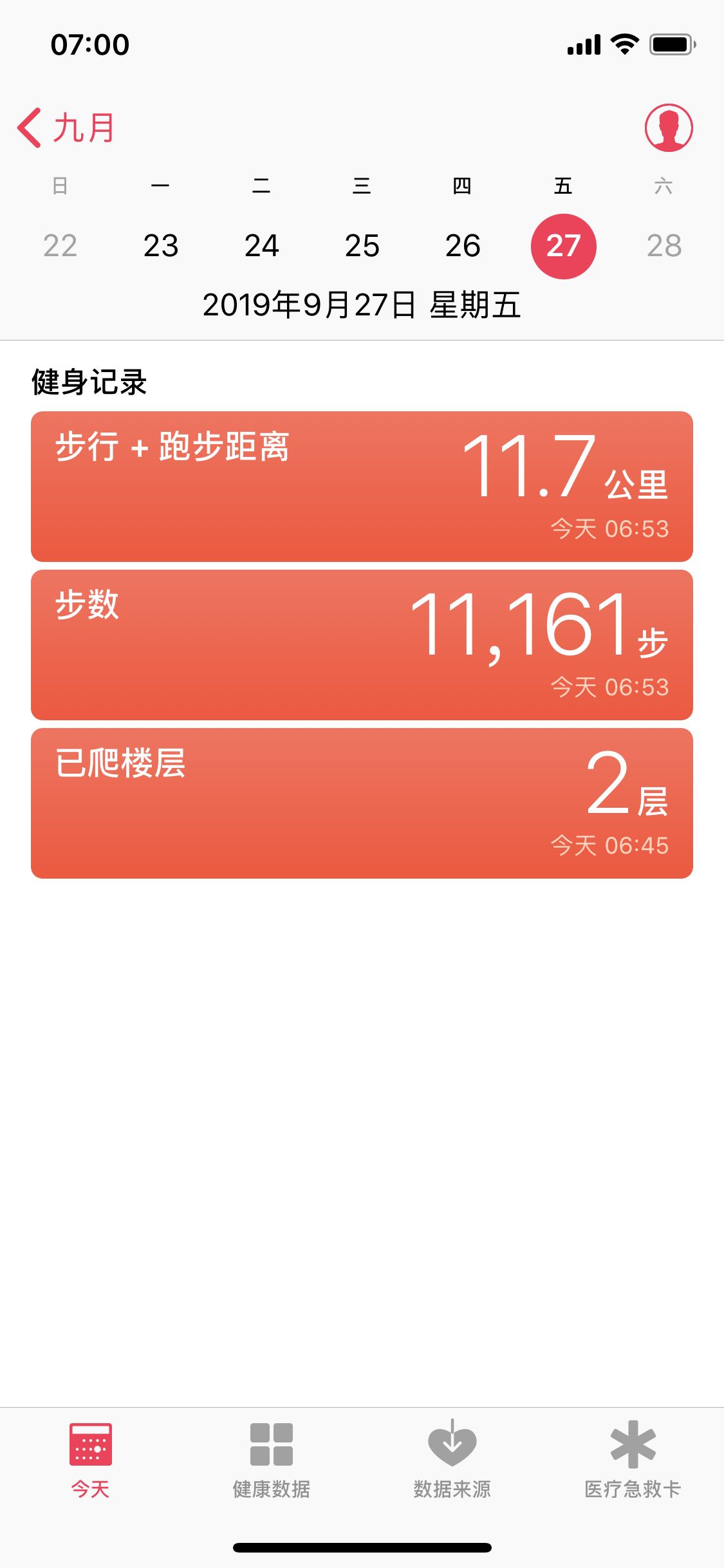Open the 步数 steps card
The width and height of the screenshot is (724, 1568).
(362, 645)
